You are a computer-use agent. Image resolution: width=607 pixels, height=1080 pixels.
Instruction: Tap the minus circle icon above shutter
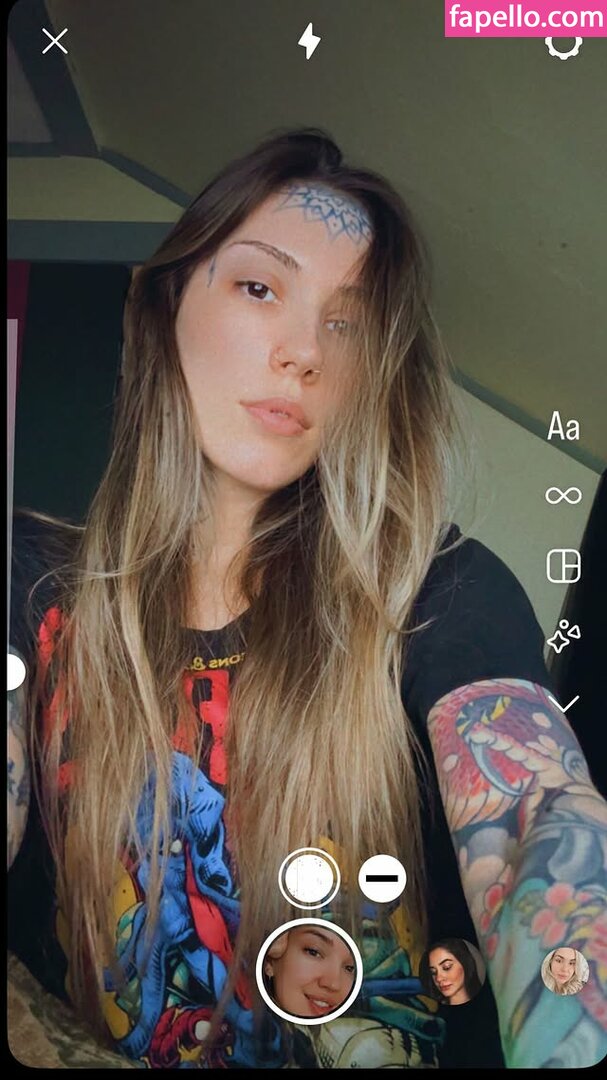382,879
